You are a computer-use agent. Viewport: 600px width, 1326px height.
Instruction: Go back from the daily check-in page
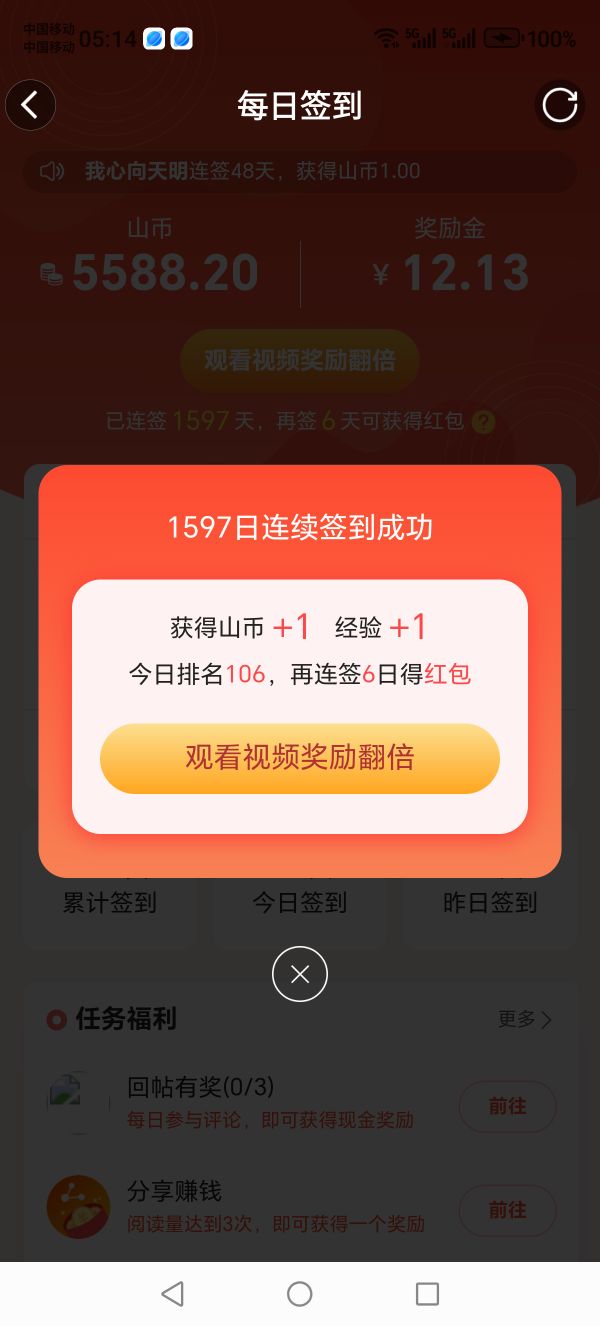click(x=30, y=105)
